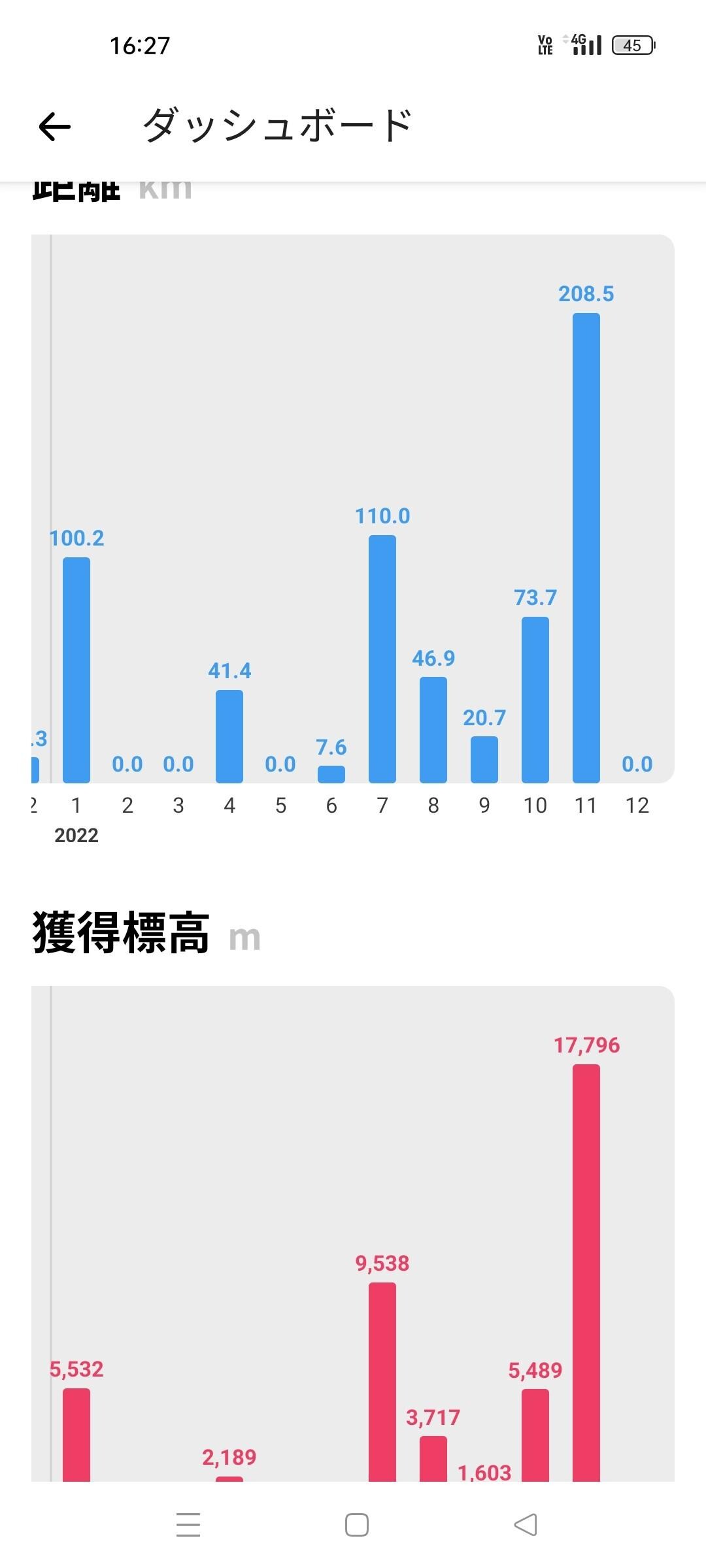
Task: Open the ダッシュボード title header
Action: 277,125
